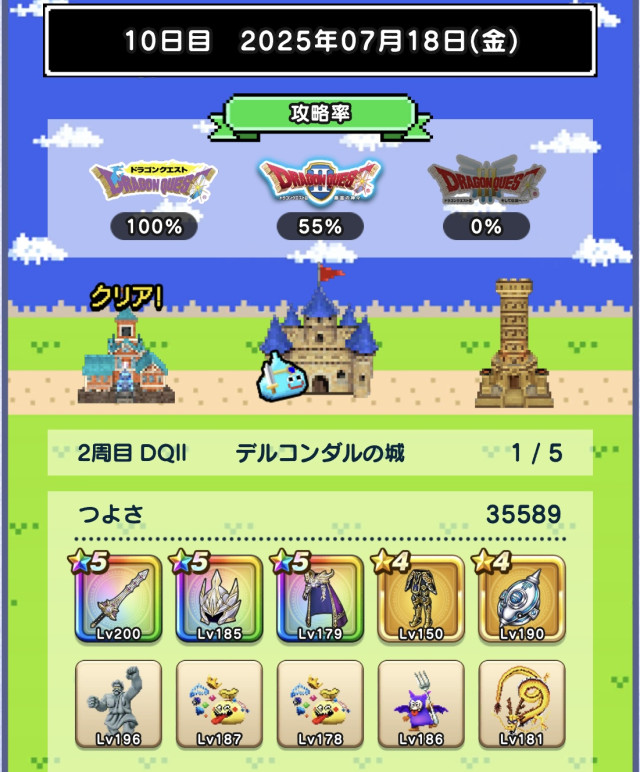Open the 5-star sword at Lv200
This screenshot has height=772, width=640.
[118, 600]
